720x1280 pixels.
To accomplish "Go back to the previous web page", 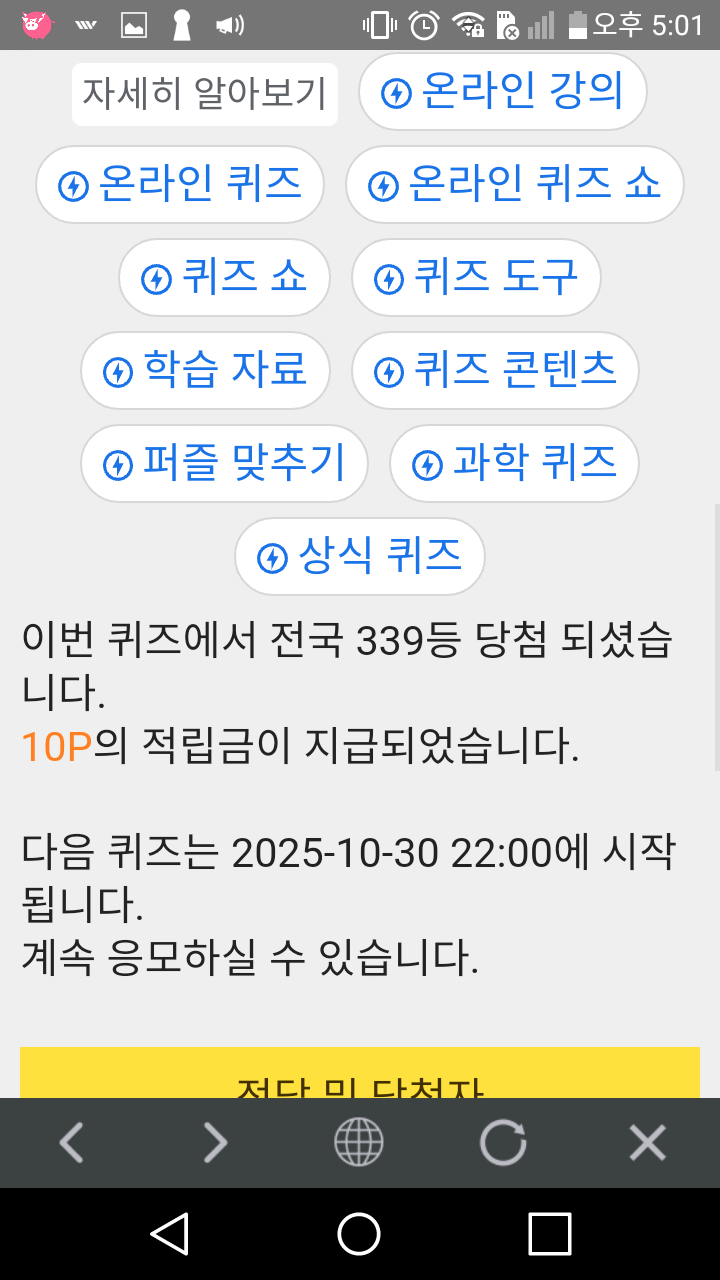I will [71, 1142].
